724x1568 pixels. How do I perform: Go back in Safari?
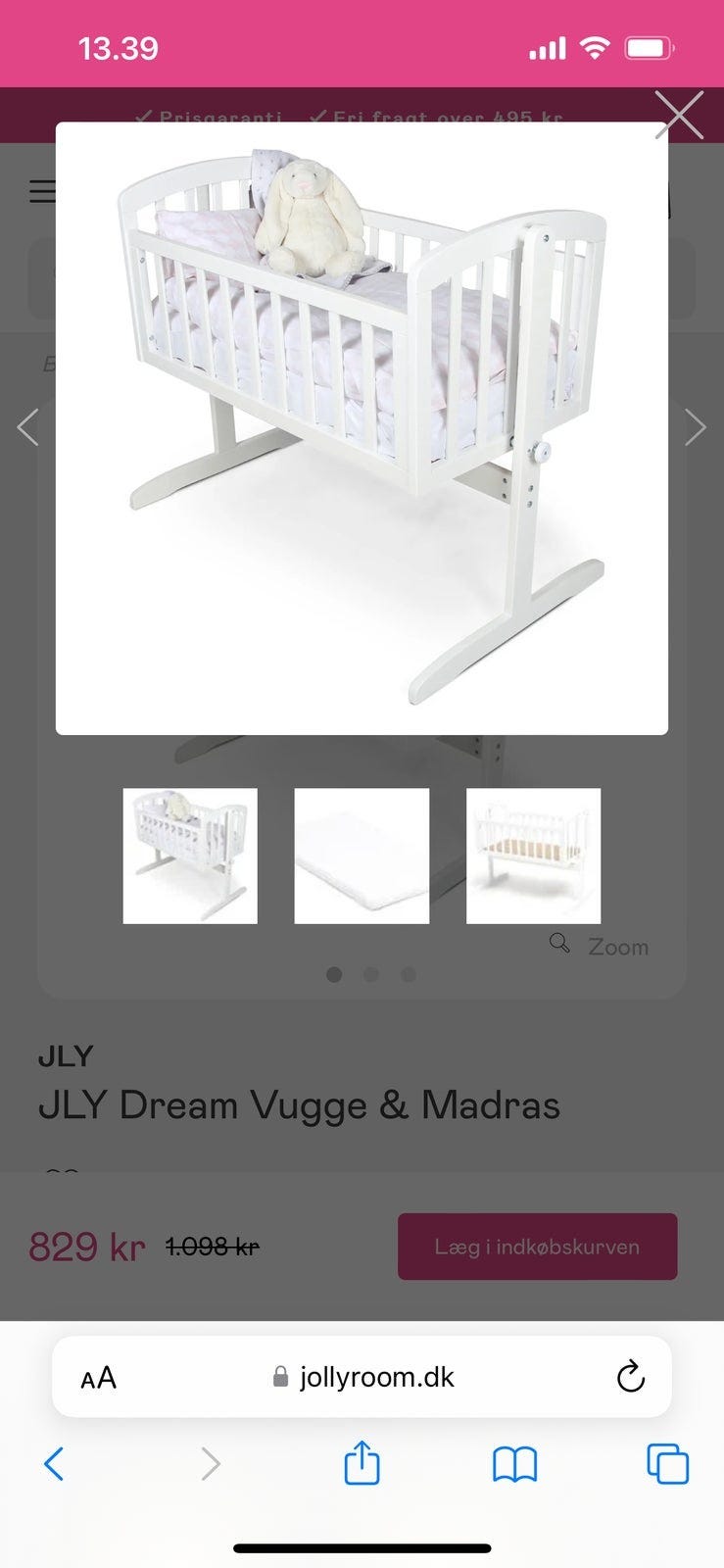pyautogui.click(x=54, y=1464)
